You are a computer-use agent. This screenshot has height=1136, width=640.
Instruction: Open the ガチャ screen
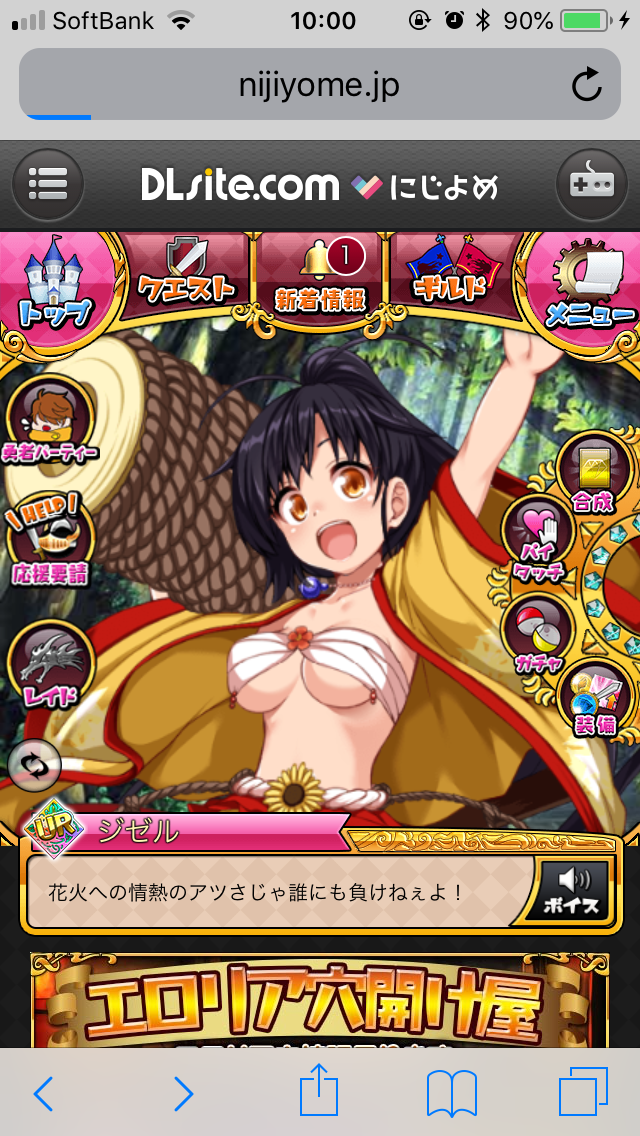point(541,631)
